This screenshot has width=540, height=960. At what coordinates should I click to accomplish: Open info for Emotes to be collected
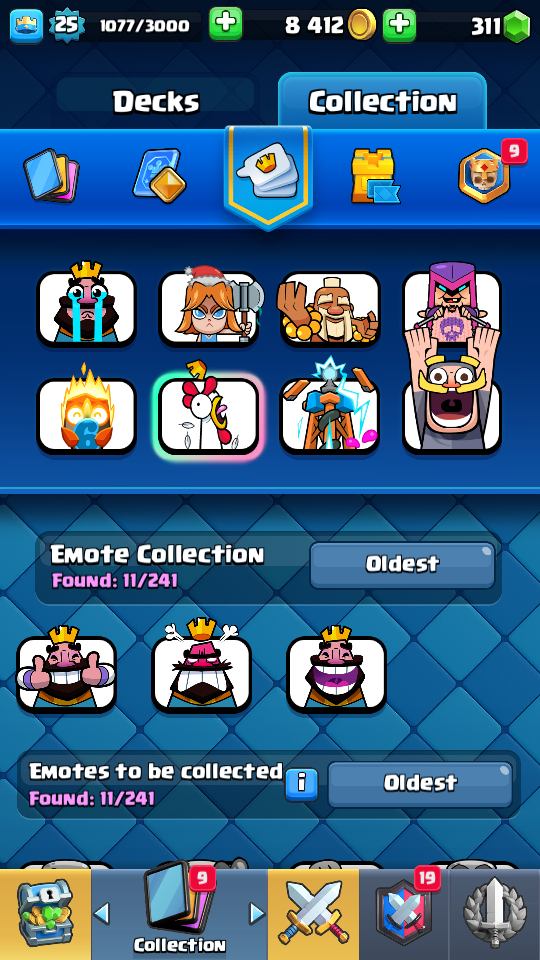click(x=302, y=784)
